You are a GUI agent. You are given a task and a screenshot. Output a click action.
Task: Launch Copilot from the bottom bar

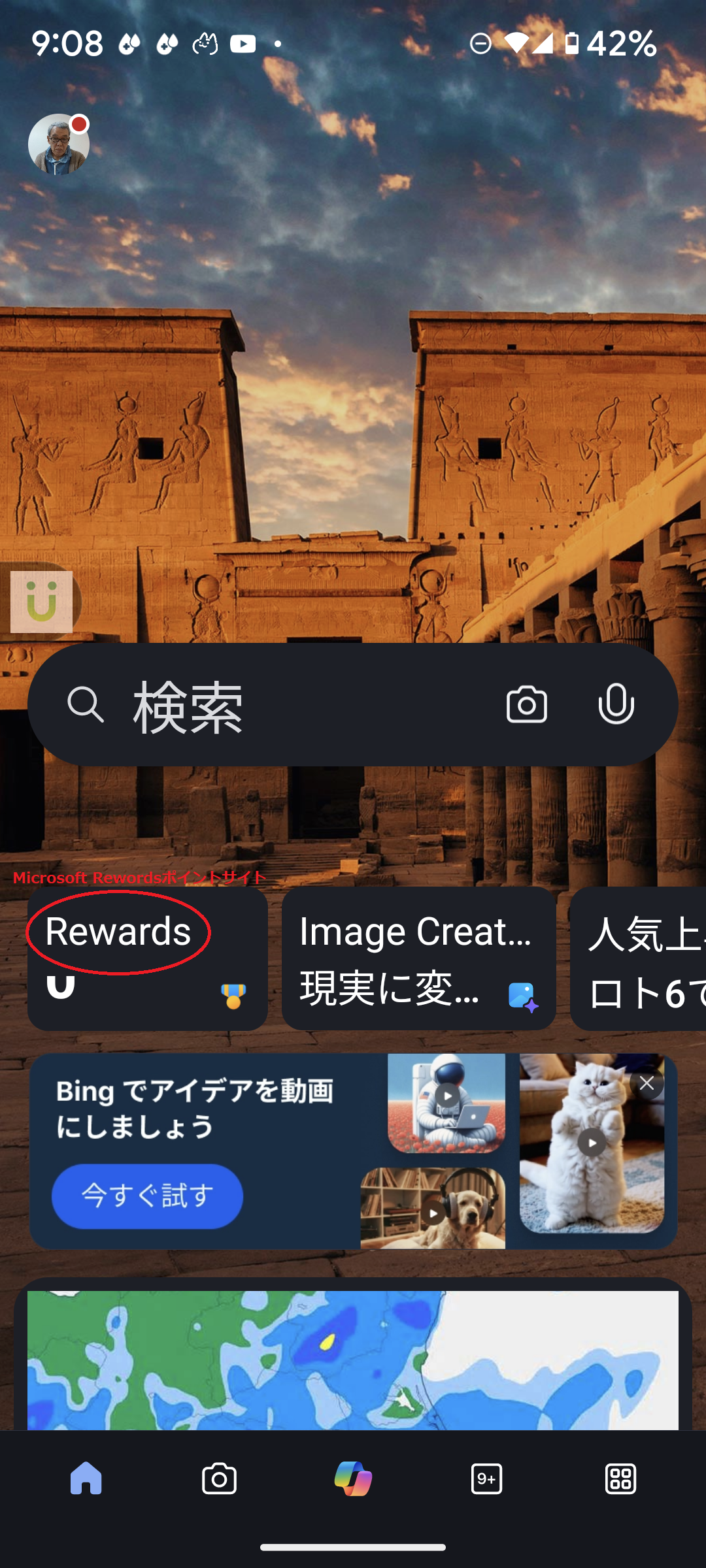(x=353, y=1478)
